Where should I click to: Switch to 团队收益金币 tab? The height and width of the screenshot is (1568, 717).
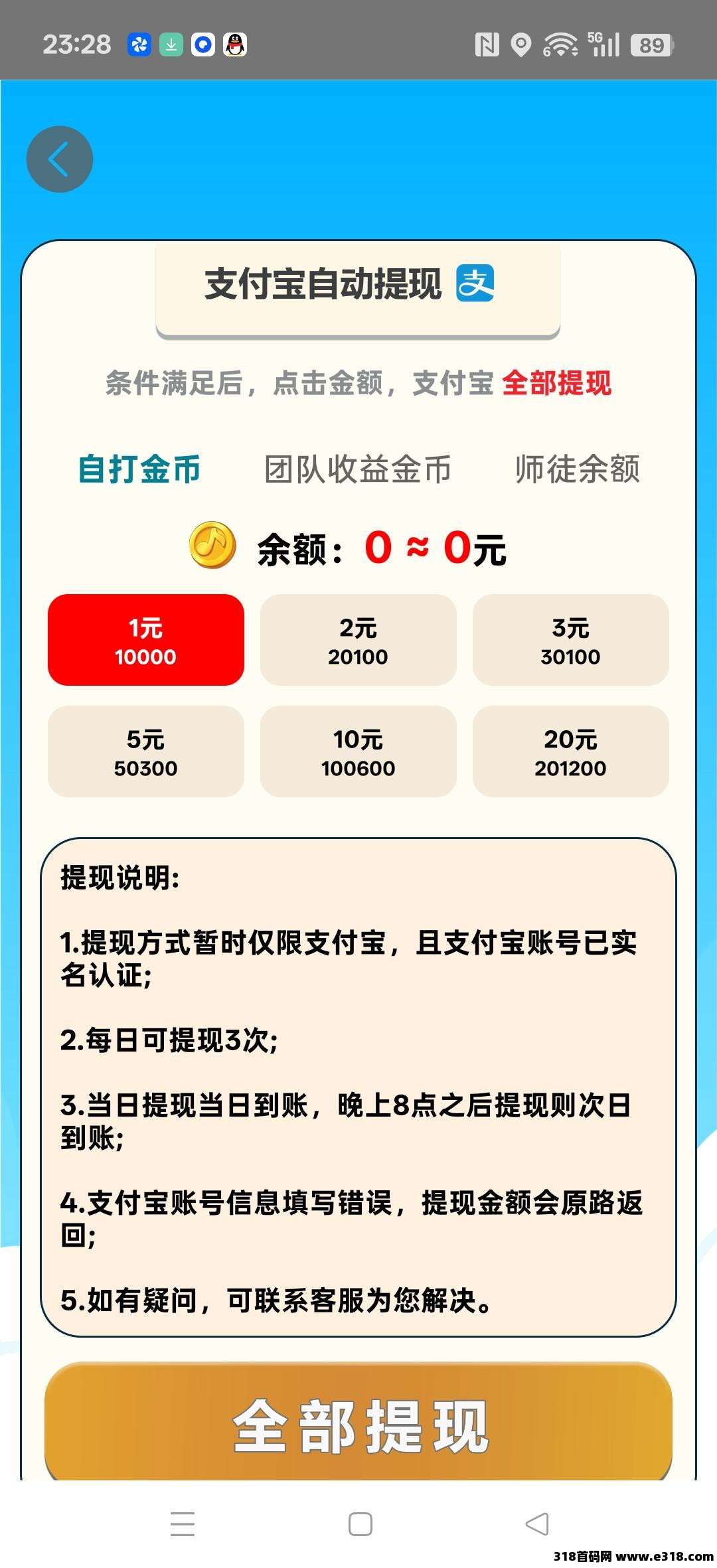click(358, 469)
